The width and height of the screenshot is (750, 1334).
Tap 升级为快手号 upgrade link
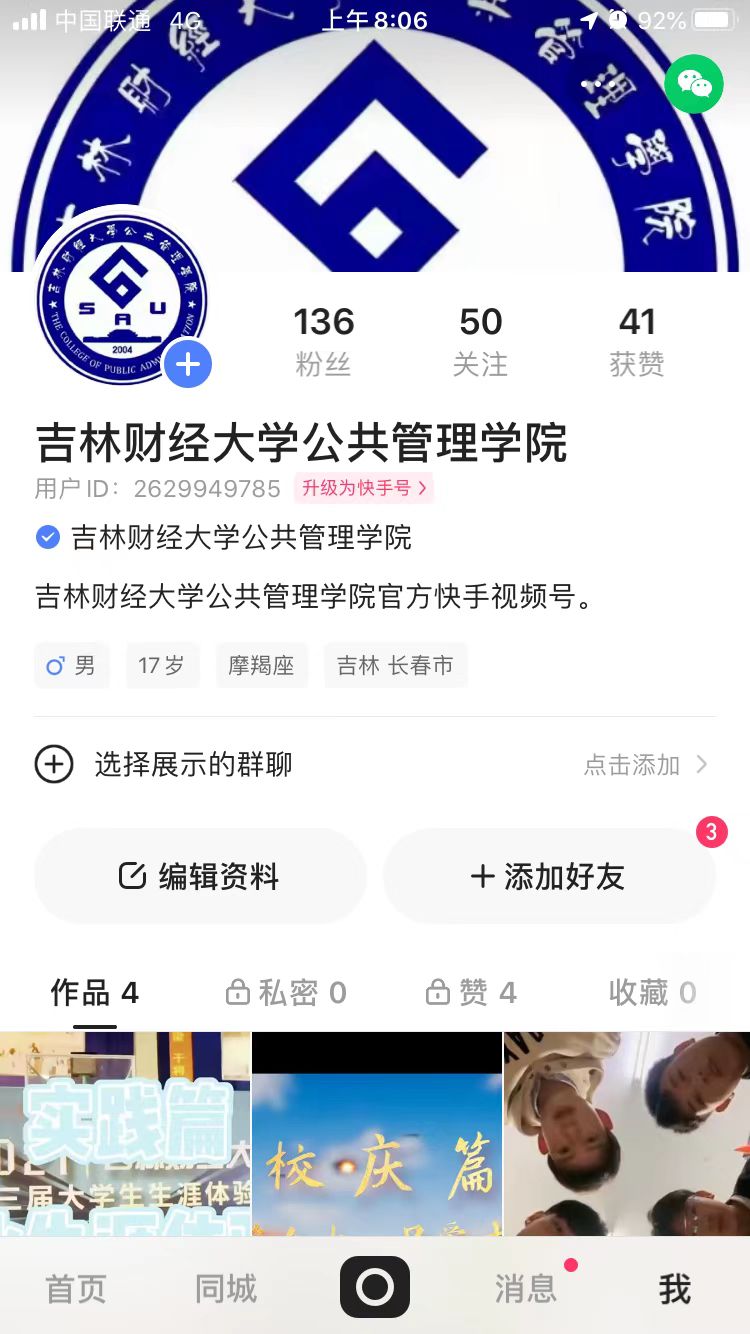pyautogui.click(x=364, y=488)
